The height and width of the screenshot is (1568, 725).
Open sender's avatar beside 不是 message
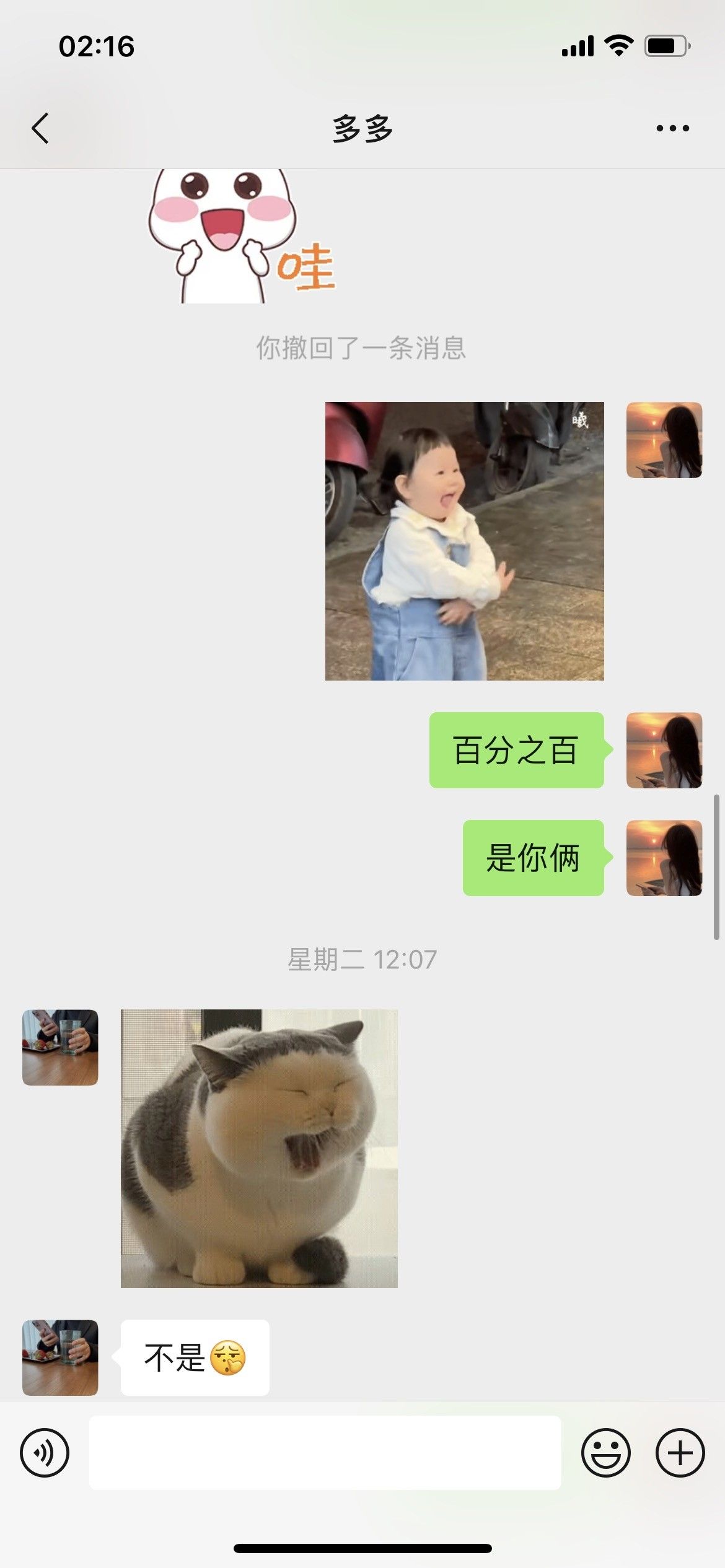60,1357
